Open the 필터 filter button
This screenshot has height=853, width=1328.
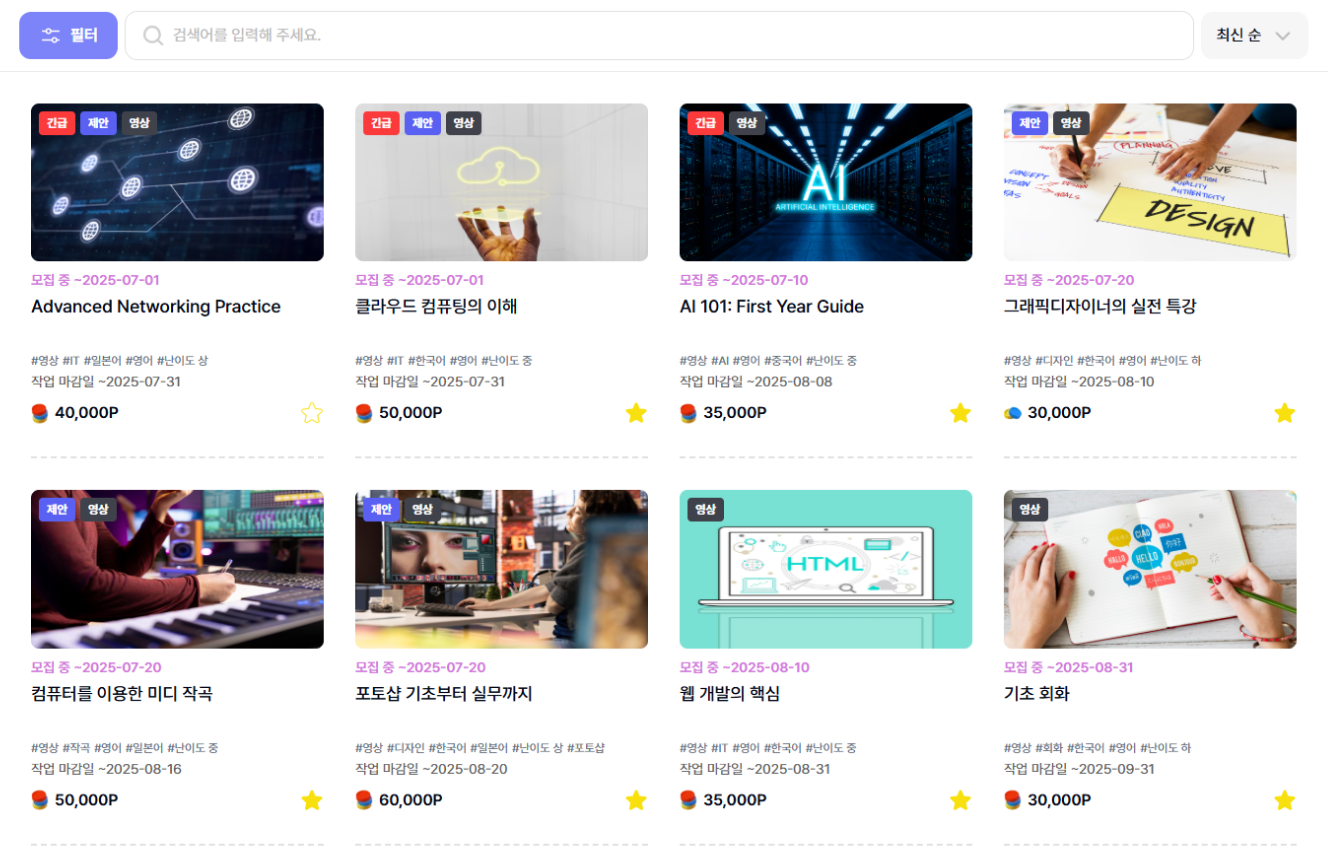coord(68,36)
